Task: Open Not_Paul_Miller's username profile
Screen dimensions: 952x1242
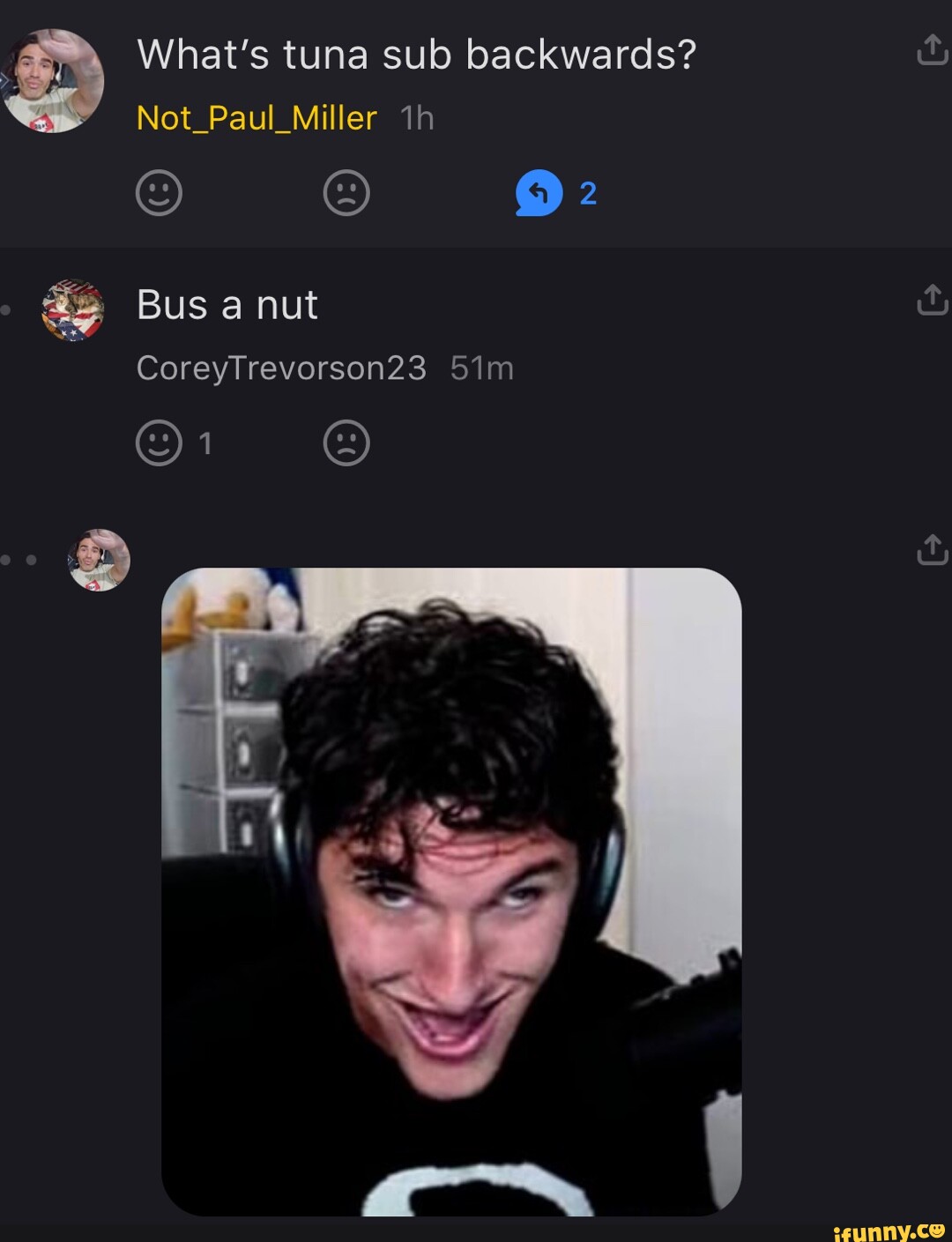Action: point(256,118)
